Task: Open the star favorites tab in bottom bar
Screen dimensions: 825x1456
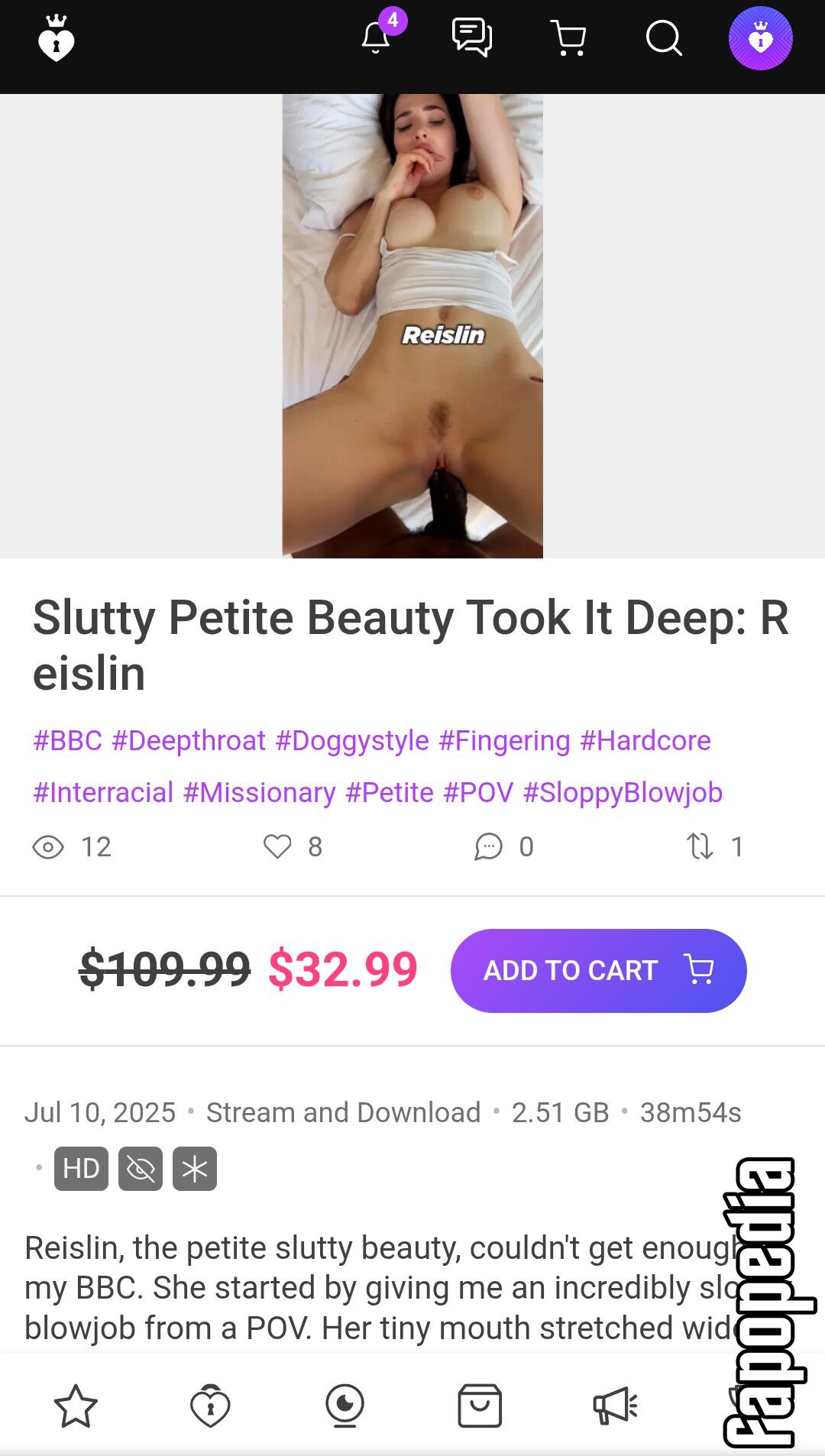Action: 76,1406
